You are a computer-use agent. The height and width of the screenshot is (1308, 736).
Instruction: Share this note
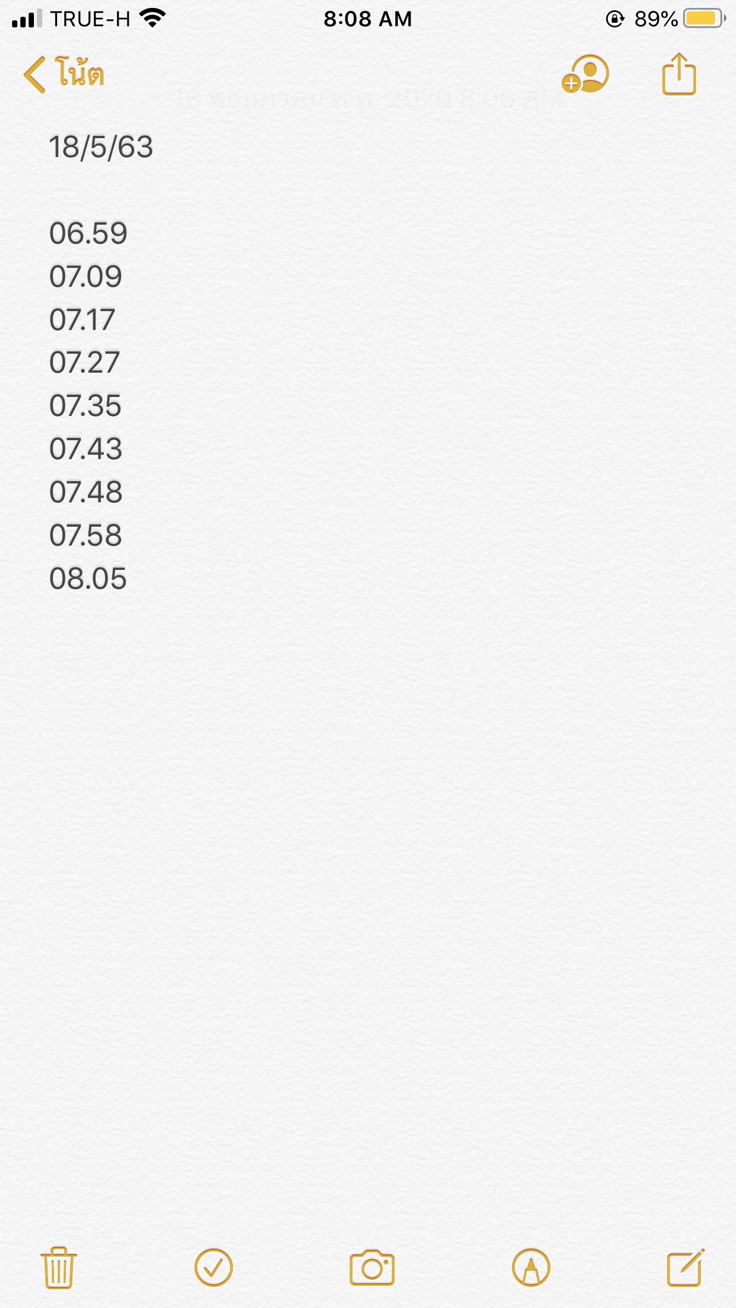coord(678,75)
